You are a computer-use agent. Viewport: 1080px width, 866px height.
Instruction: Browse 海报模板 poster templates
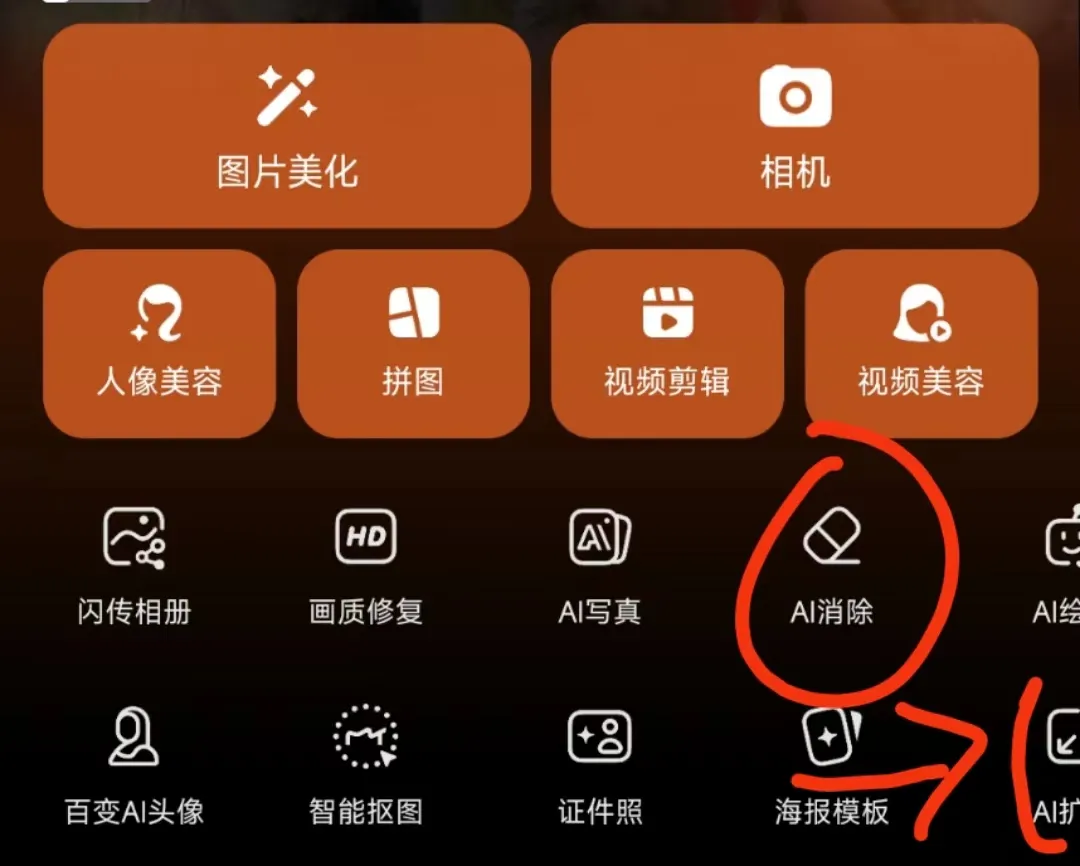pyautogui.click(x=832, y=765)
